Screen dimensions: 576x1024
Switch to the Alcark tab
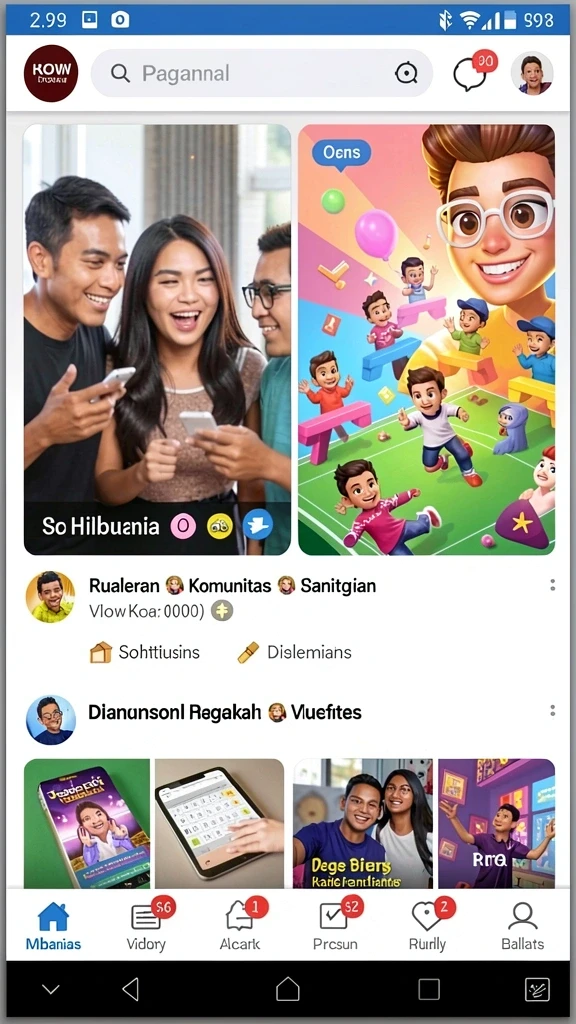[x=240, y=926]
